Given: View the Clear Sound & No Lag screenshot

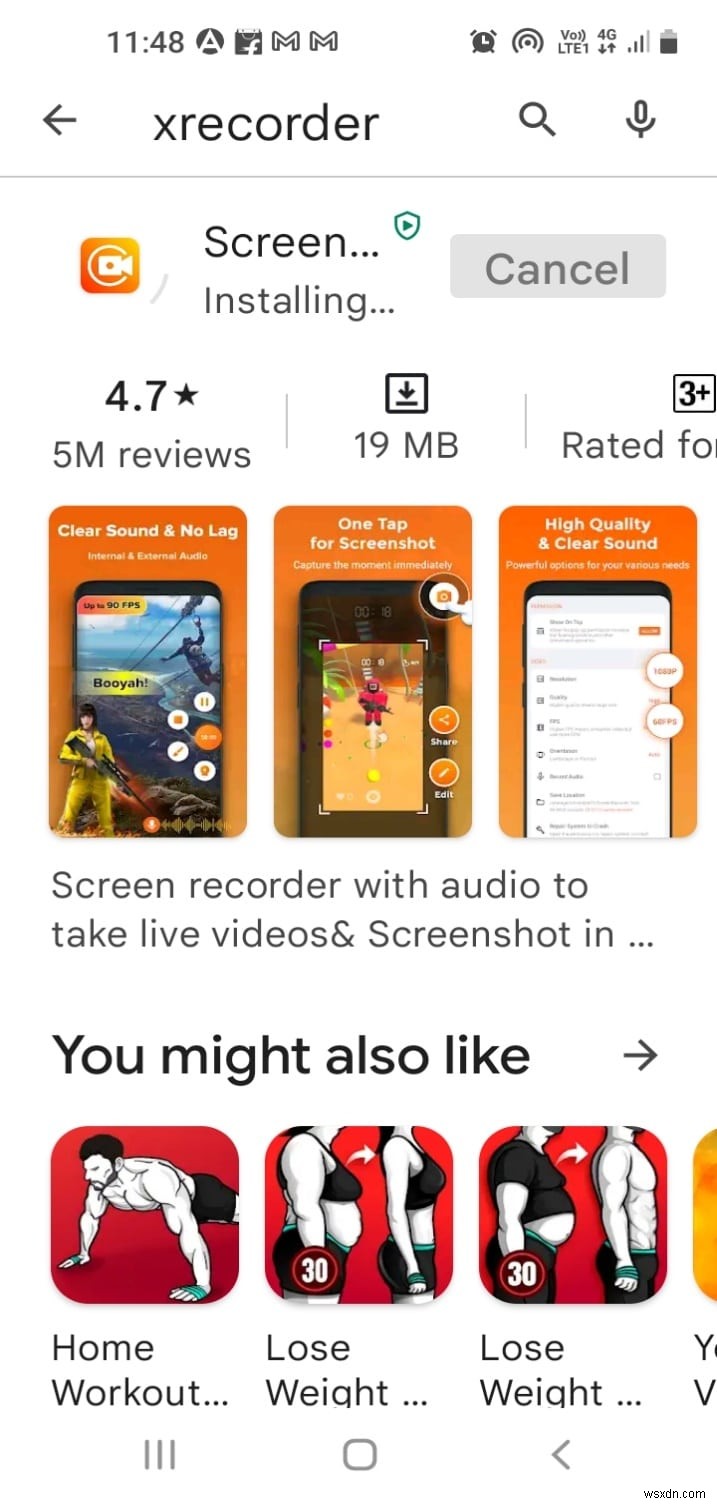Looking at the screenshot, I should [x=148, y=671].
